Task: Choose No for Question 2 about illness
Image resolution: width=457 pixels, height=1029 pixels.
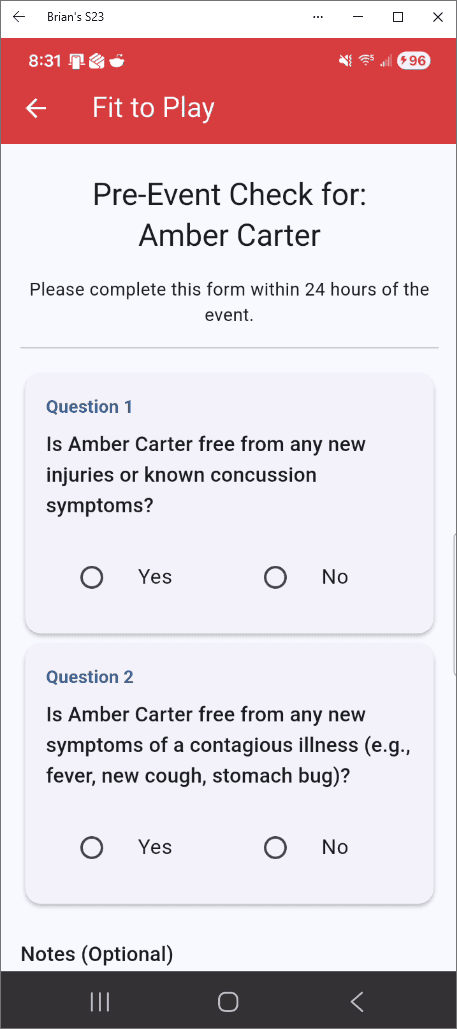Action: (x=275, y=848)
